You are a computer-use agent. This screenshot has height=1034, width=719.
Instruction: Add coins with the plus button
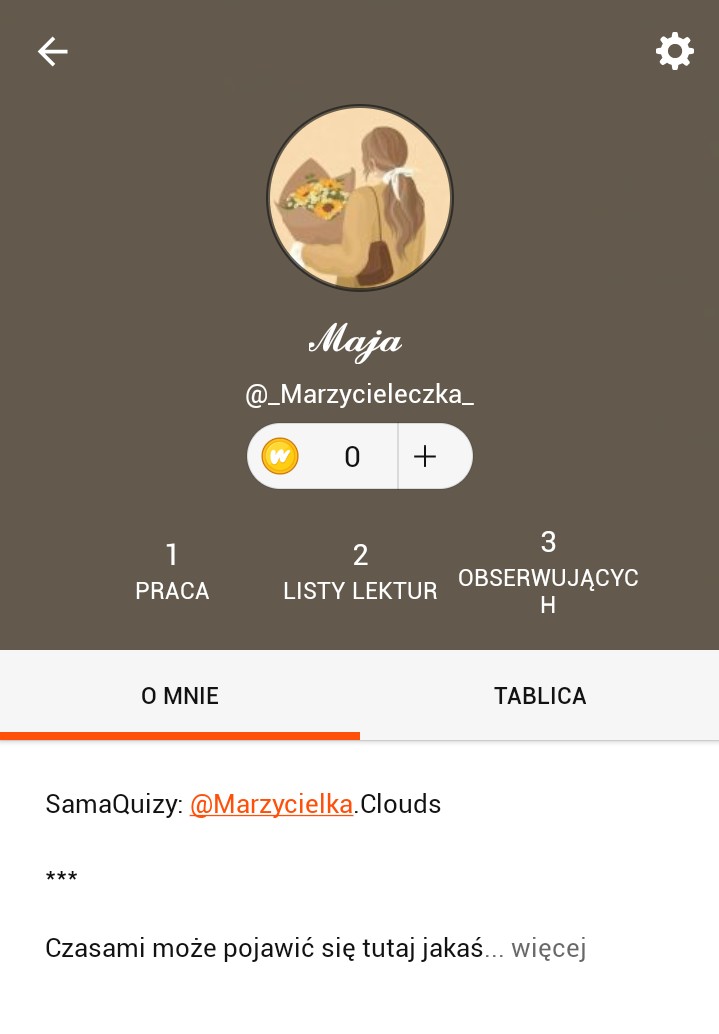[x=426, y=457]
